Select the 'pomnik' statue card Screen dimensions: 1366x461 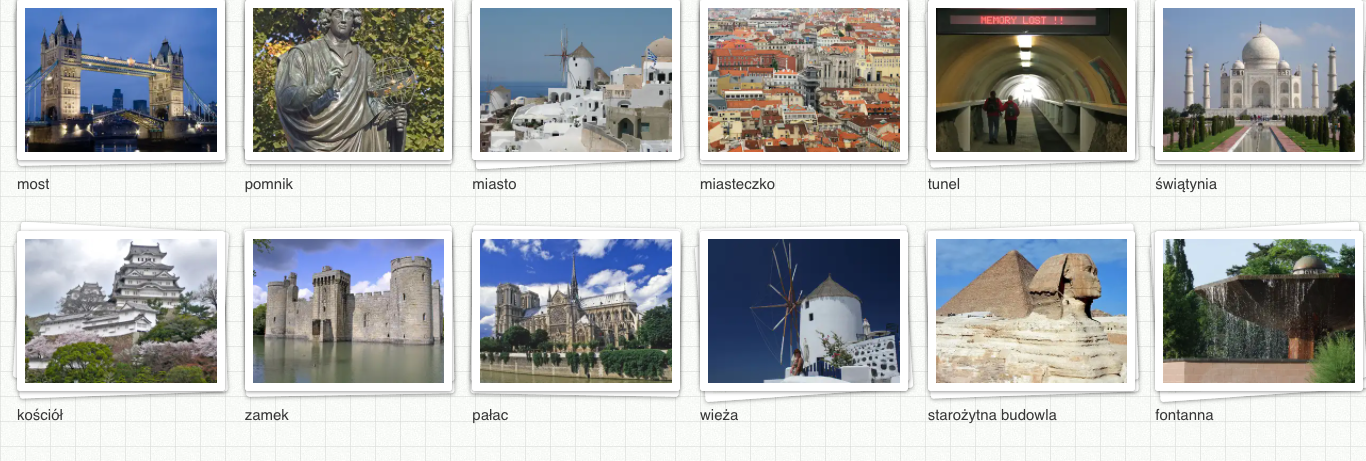pos(348,80)
